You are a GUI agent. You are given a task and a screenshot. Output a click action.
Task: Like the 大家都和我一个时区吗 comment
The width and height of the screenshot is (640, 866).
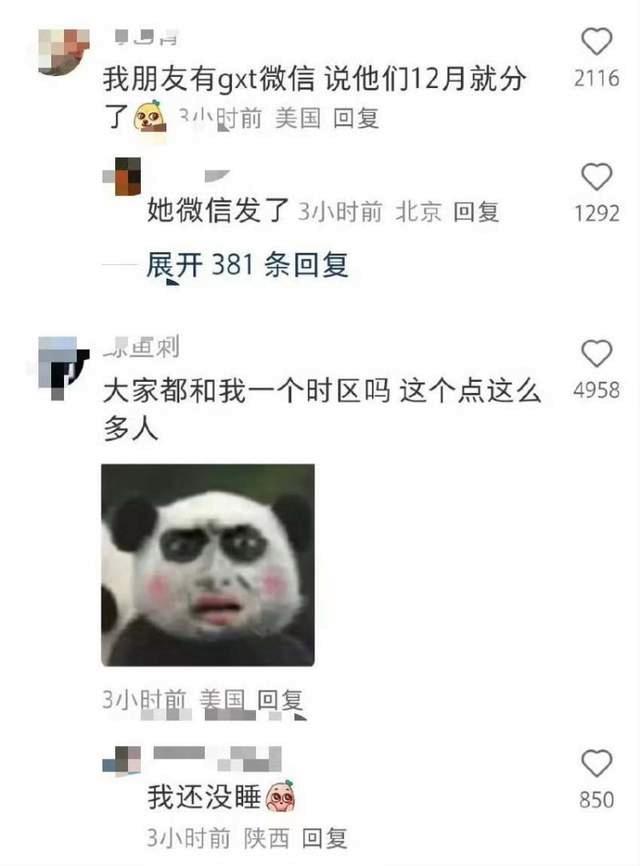point(597,353)
